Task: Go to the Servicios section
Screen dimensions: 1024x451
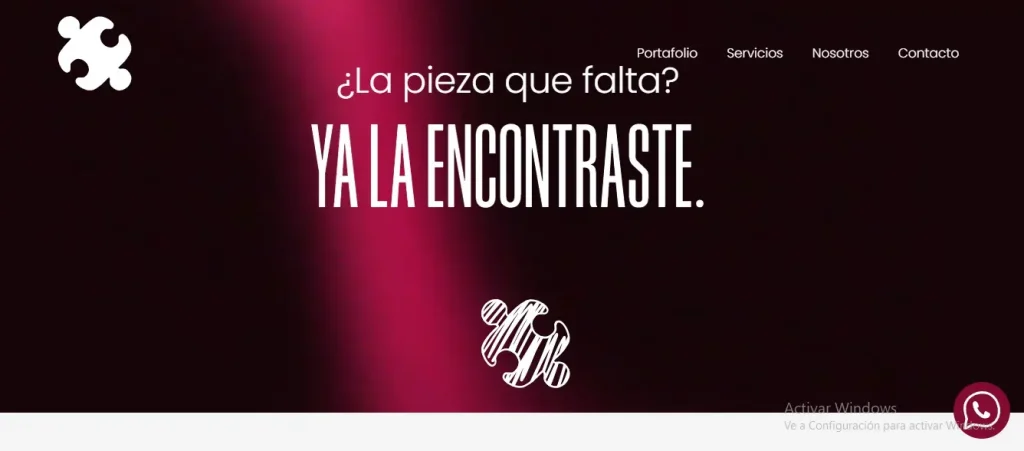Action: click(x=754, y=53)
